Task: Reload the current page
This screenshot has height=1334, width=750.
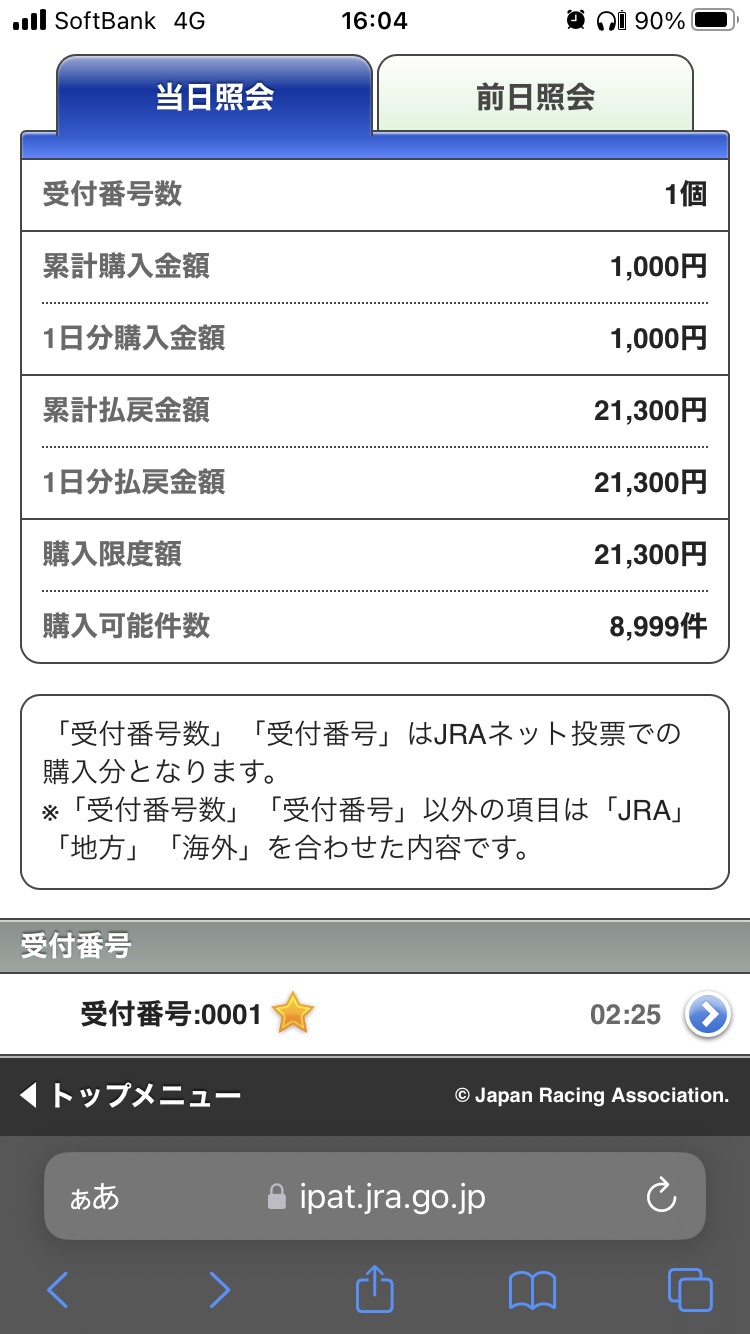Action: 661,1196
